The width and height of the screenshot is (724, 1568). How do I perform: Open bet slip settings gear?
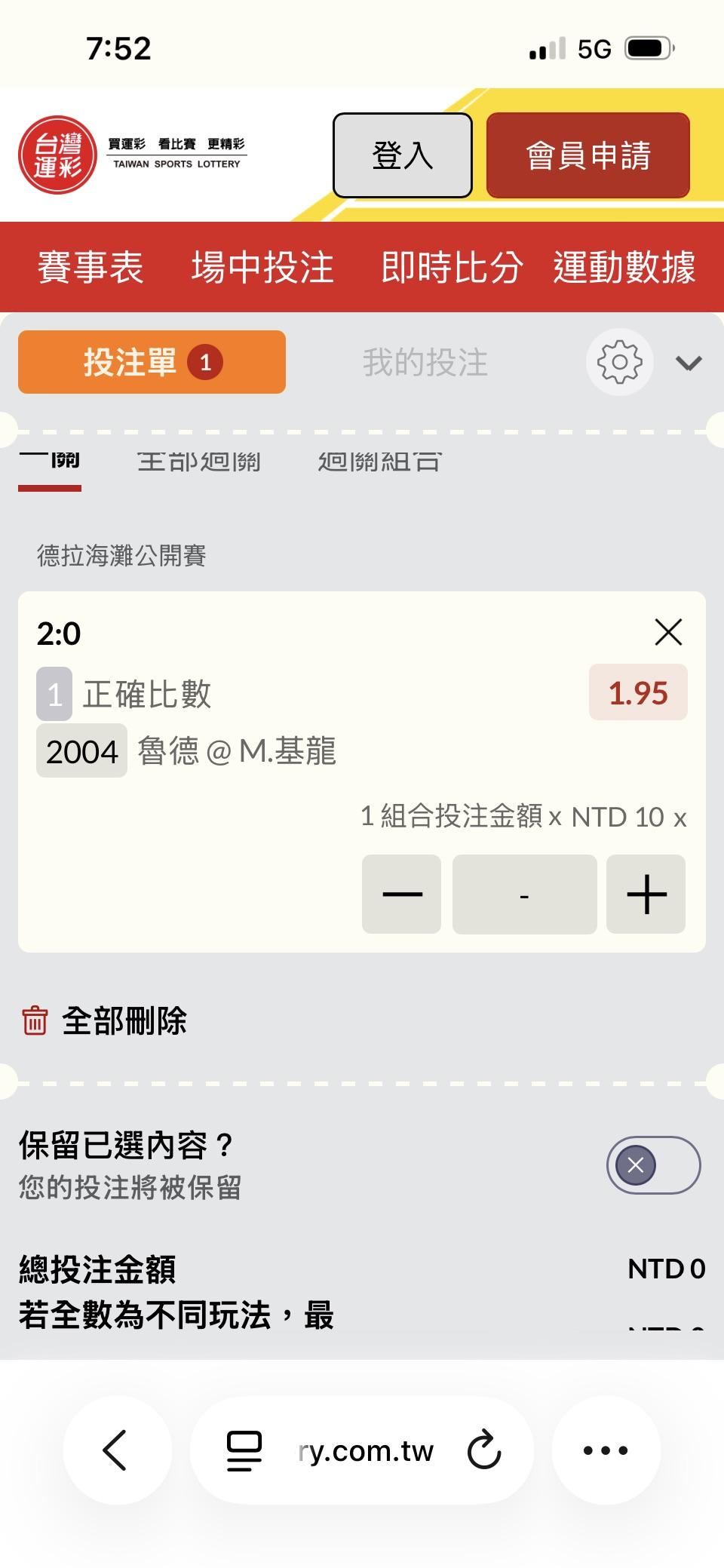point(619,362)
